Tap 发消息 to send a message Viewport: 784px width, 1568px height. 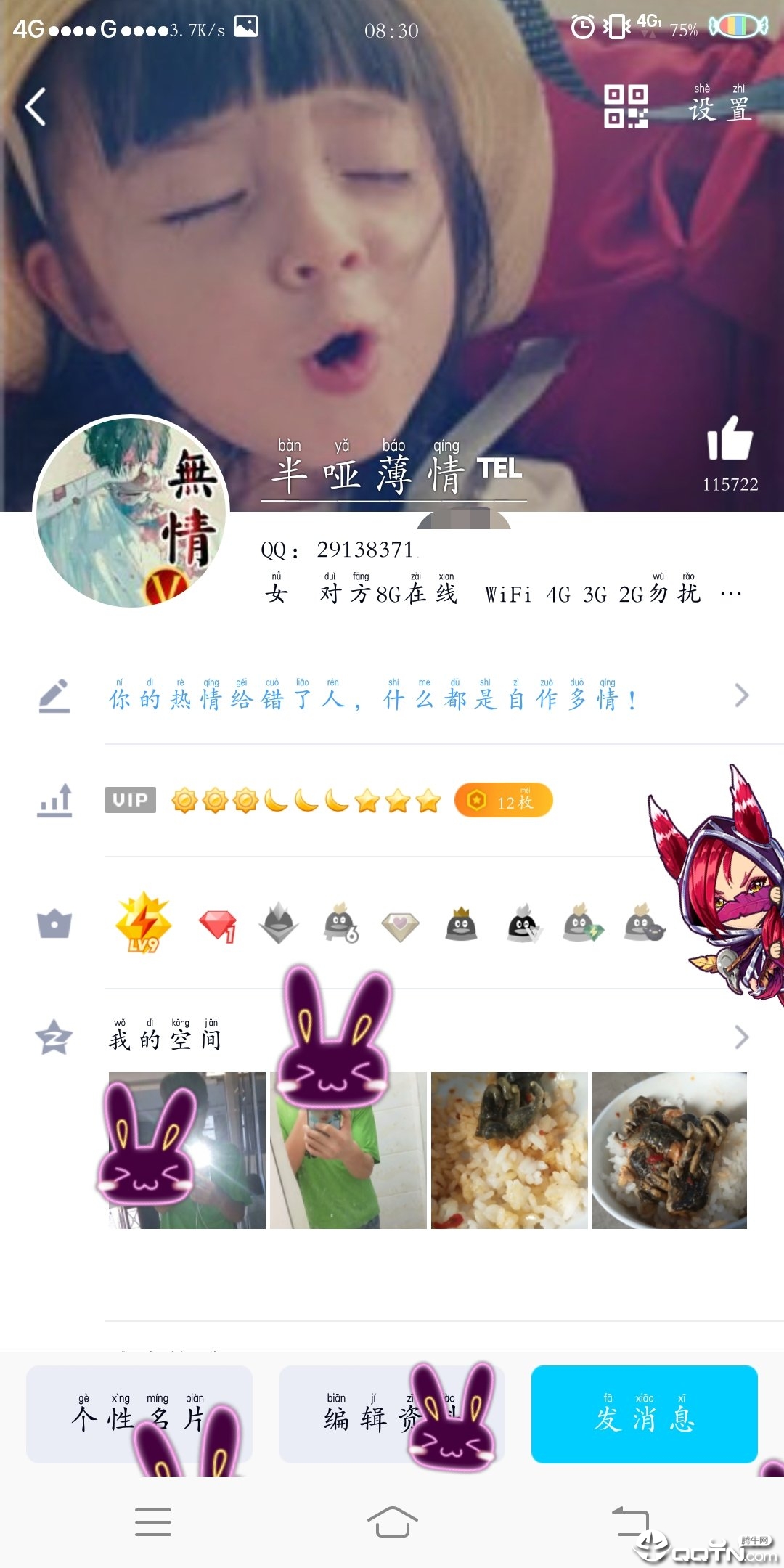(645, 1414)
